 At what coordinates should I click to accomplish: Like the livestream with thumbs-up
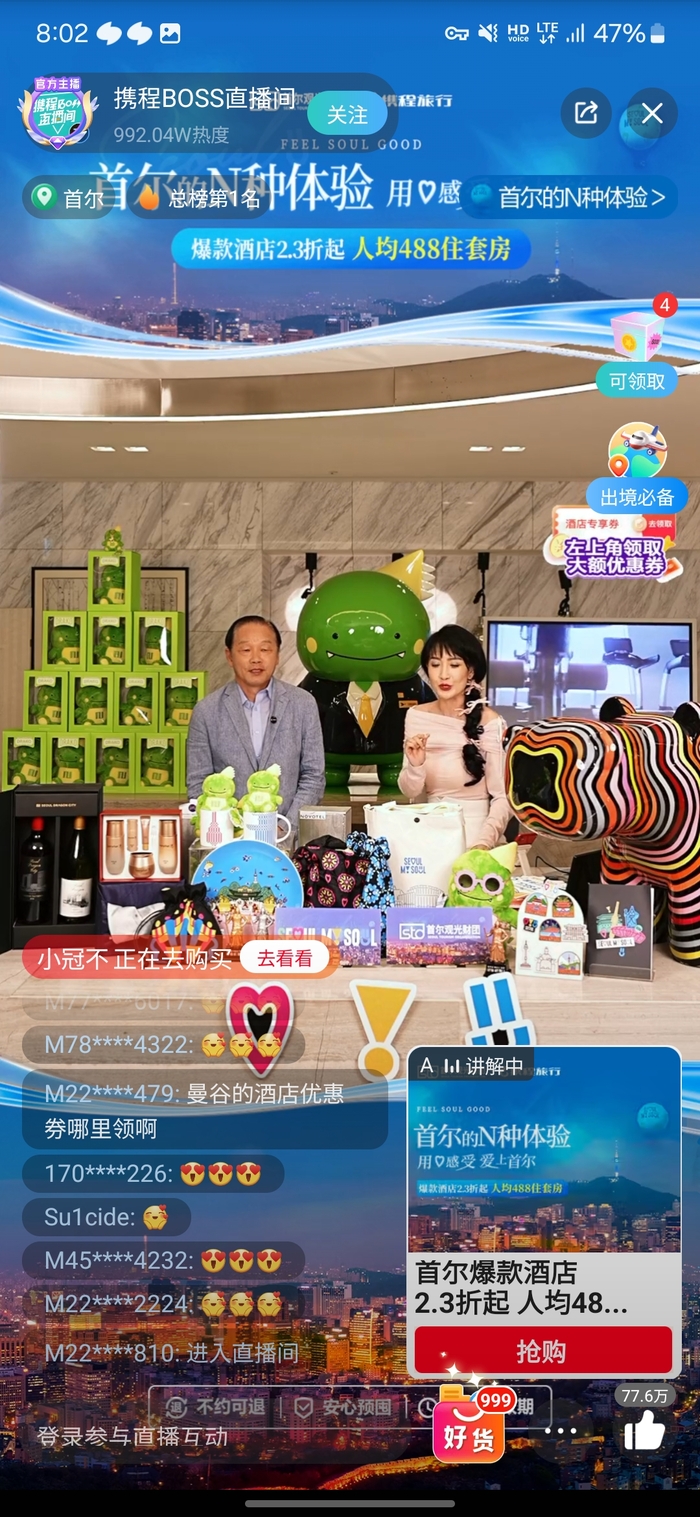[644, 1431]
